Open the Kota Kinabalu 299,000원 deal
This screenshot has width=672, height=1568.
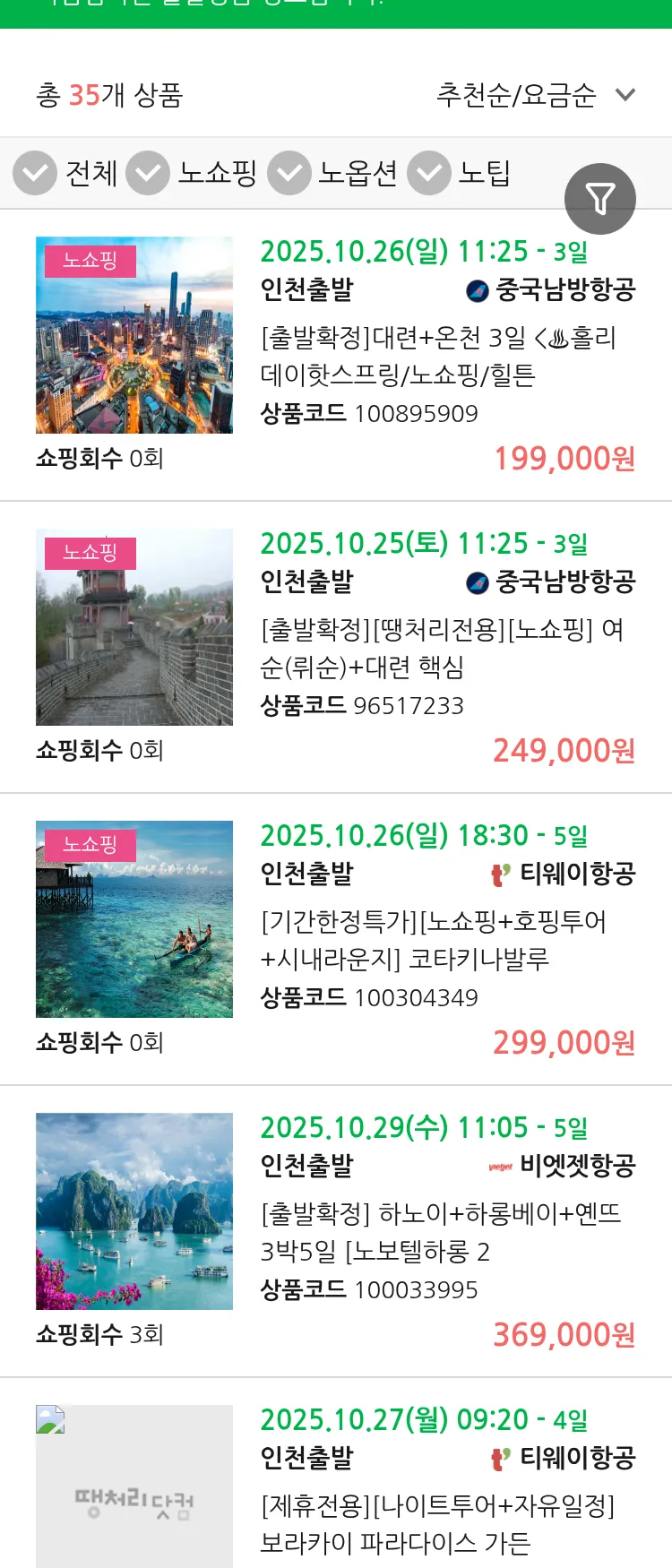coord(563,1043)
